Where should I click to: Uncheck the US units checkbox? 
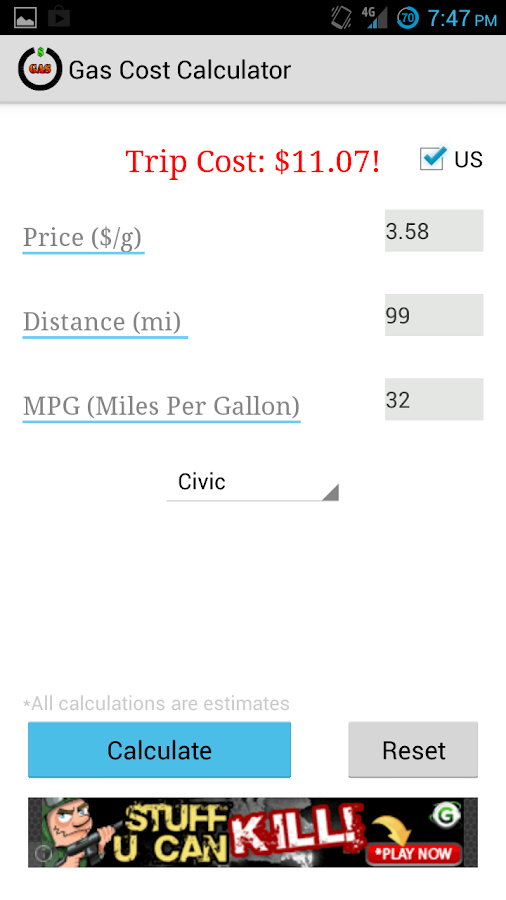pyautogui.click(x=433, y=158)
